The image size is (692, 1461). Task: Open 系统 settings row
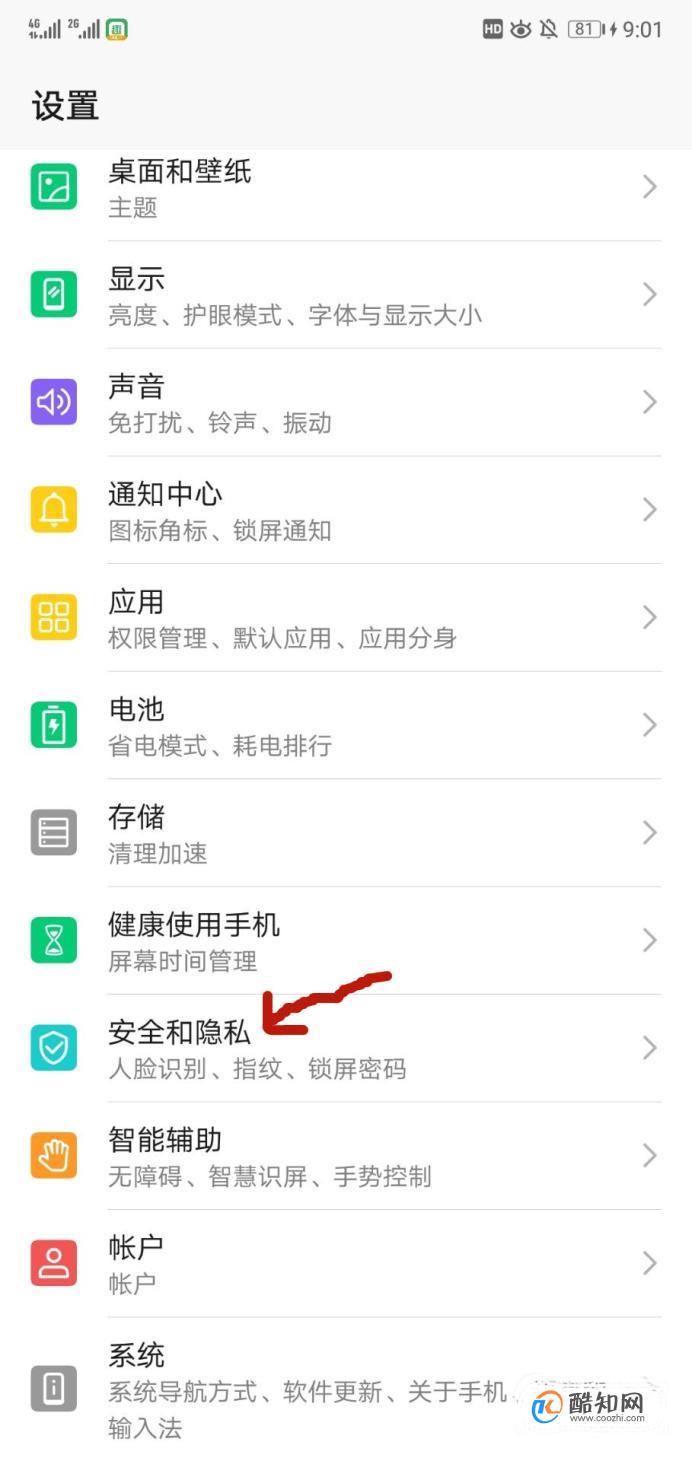pyautogui.click(x=345, y=1388)
